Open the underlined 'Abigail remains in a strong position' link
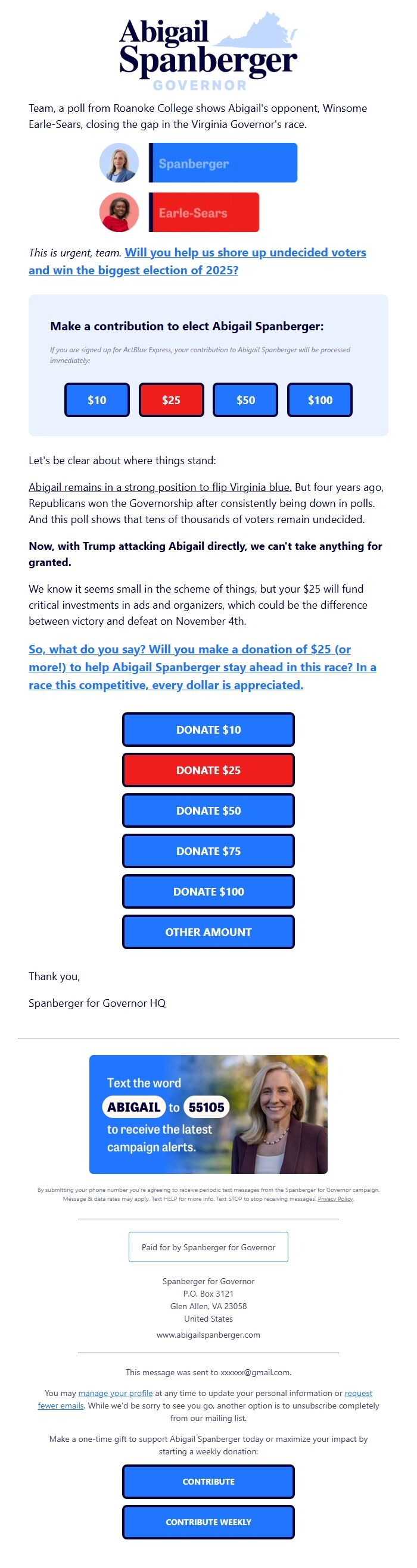 click(x=160, y=487)
